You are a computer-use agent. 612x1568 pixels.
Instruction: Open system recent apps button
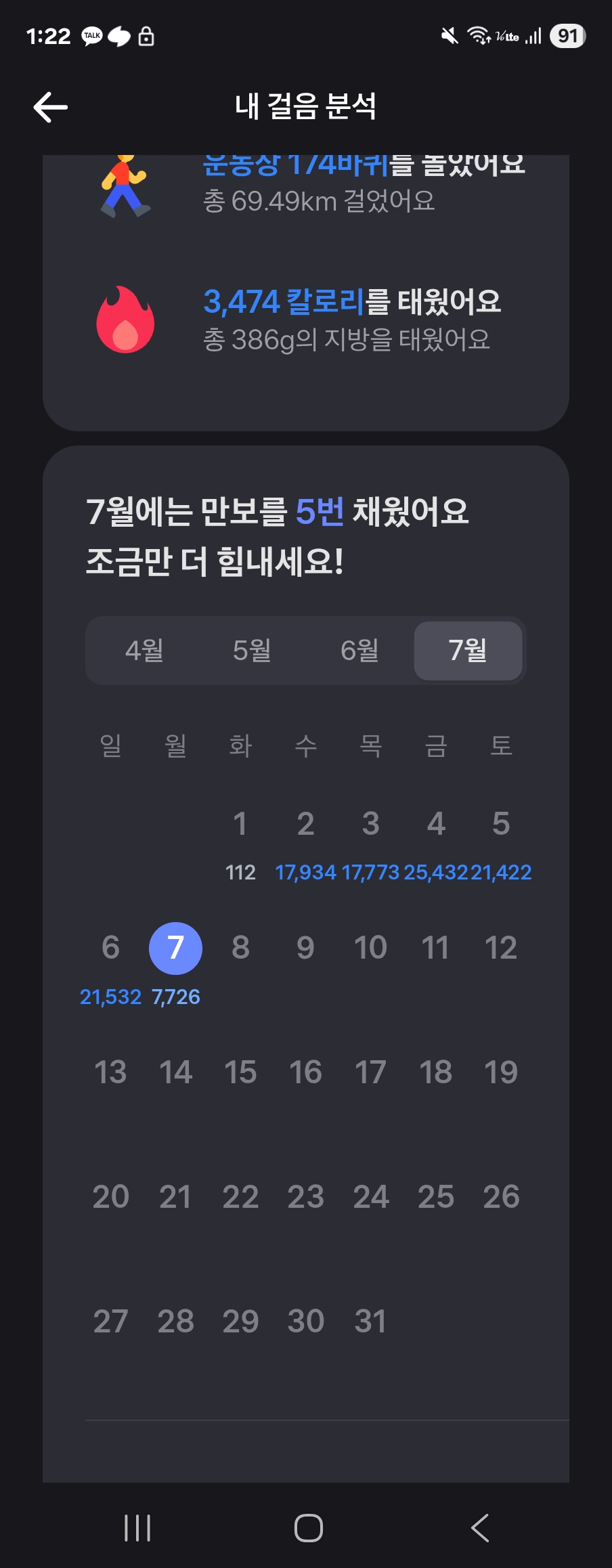click(137, 1528)
